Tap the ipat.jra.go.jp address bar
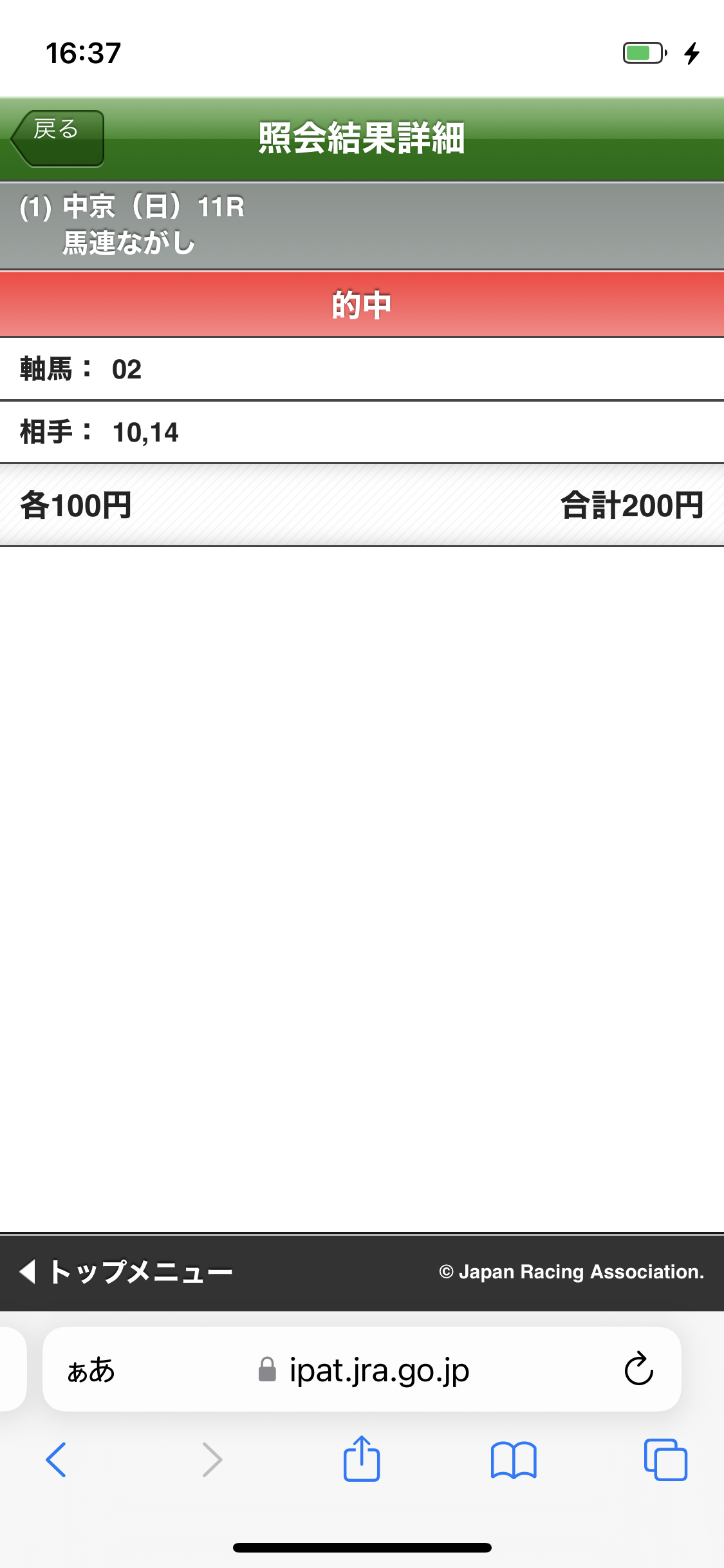This screenshot has width=724, height=1568. coord(365,1370)
